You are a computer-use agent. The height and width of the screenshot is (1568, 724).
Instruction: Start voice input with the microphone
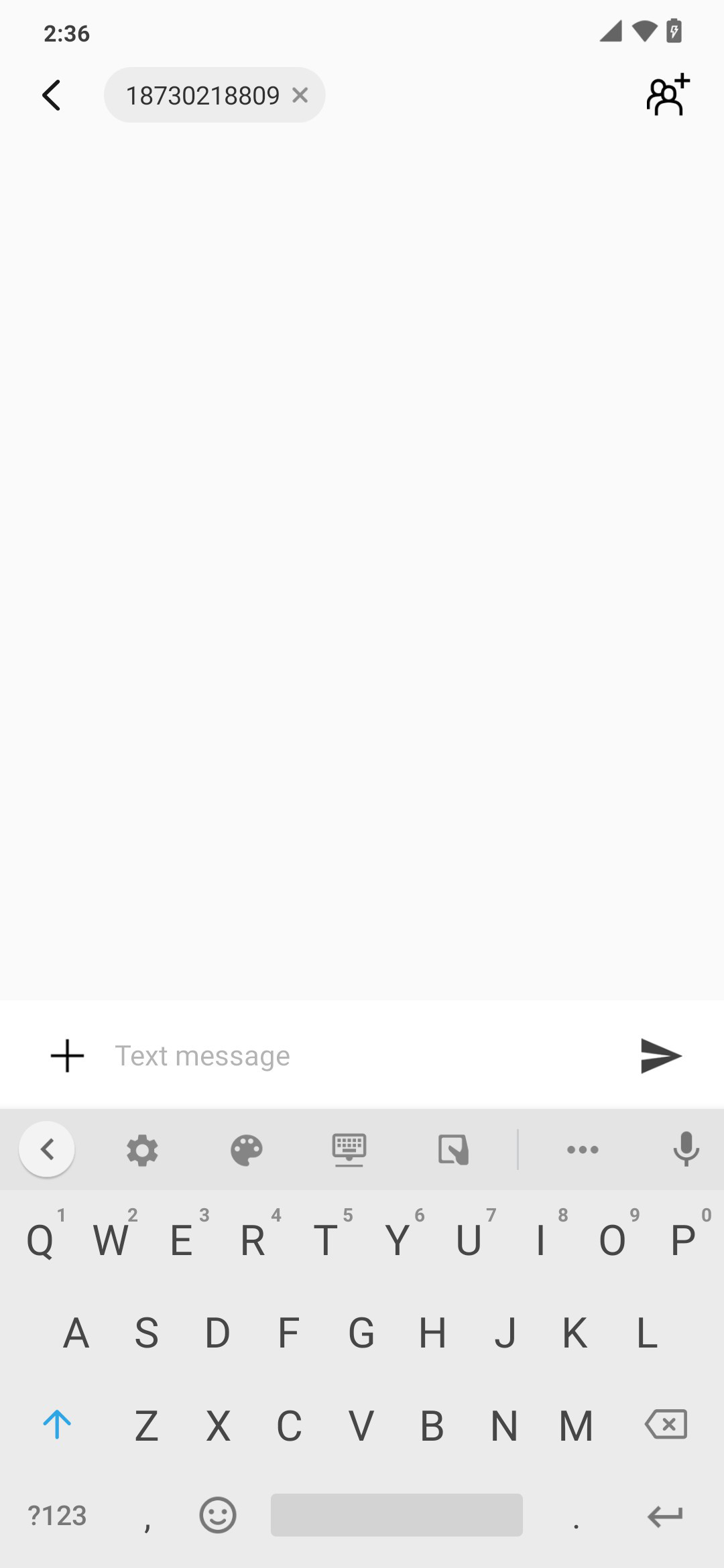(686, 1150)
